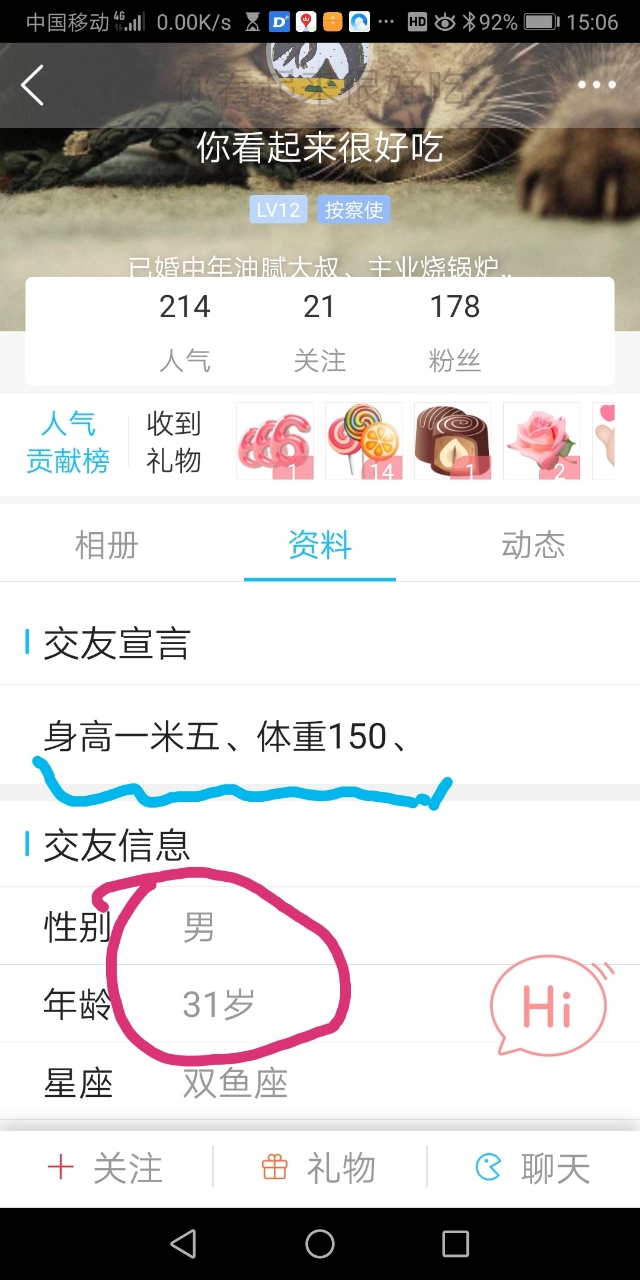640x1280 pixels.
Task: Switch to the 动态 tab
Action: tap(533, 545)
